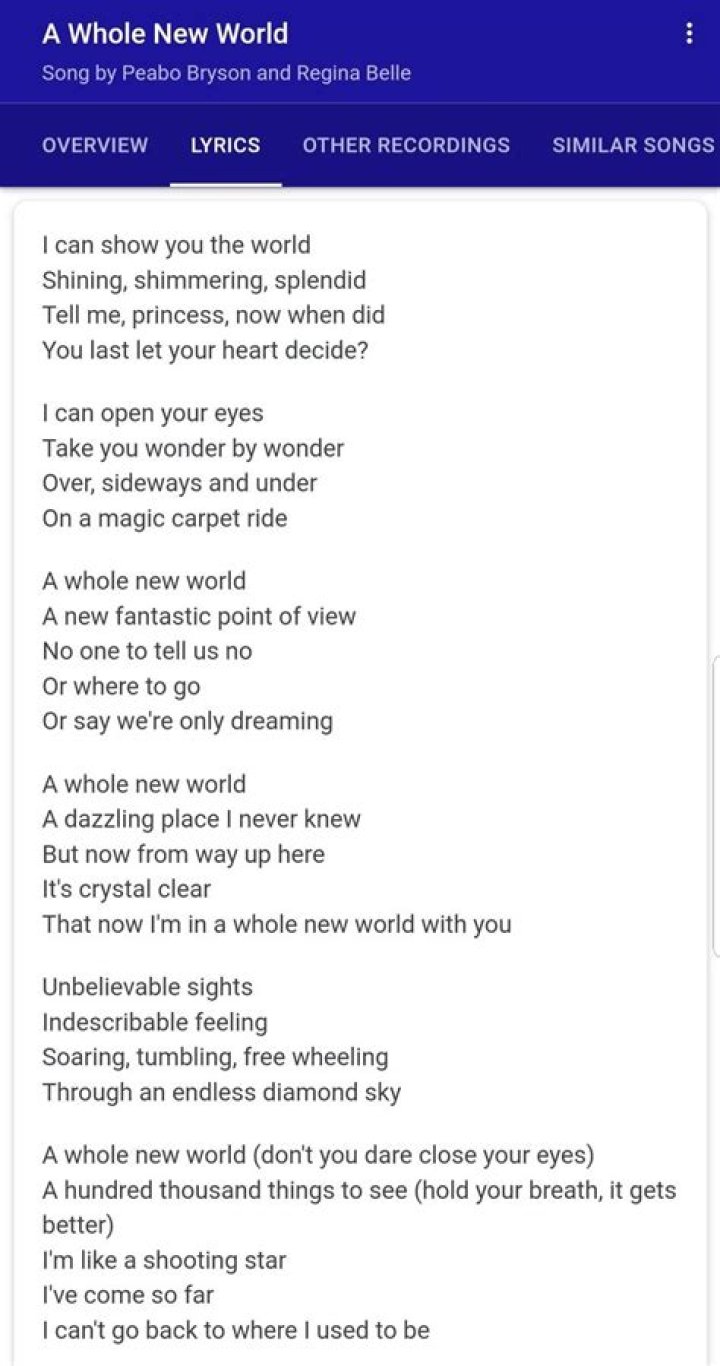Select the lyric line 'I can show you the world'
720x1366 pixels.
tap(176, 245)
